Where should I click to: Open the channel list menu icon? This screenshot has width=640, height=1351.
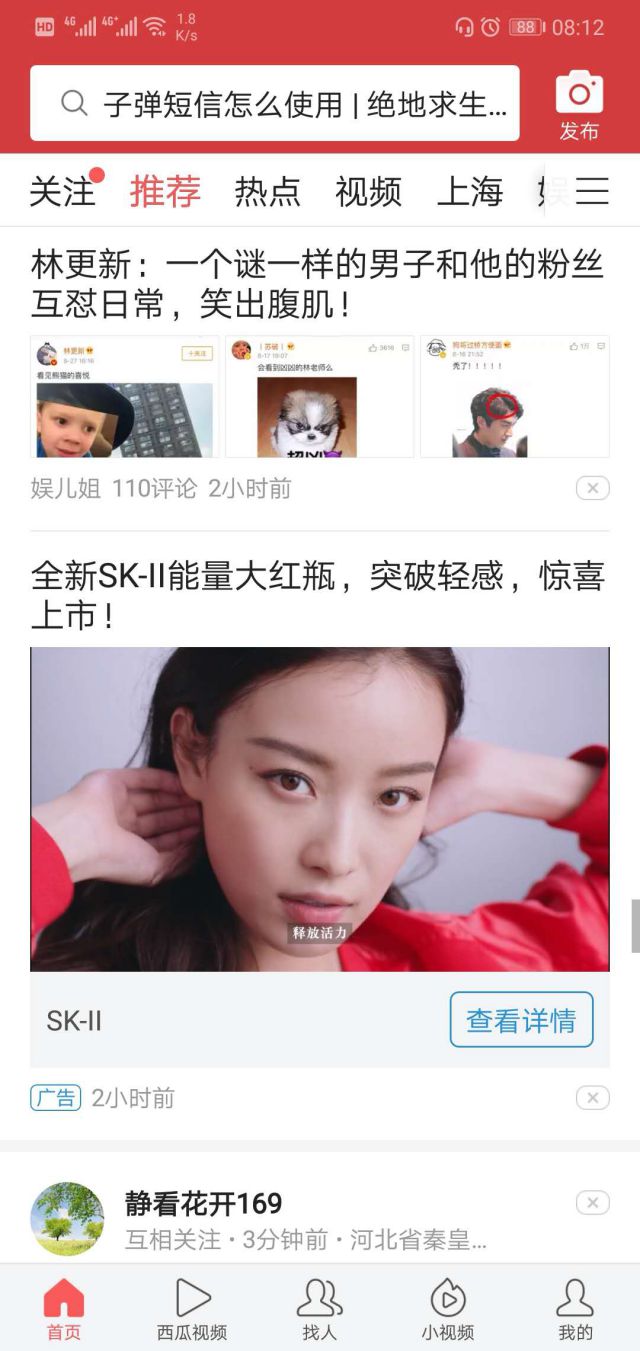tap(592, 191)
